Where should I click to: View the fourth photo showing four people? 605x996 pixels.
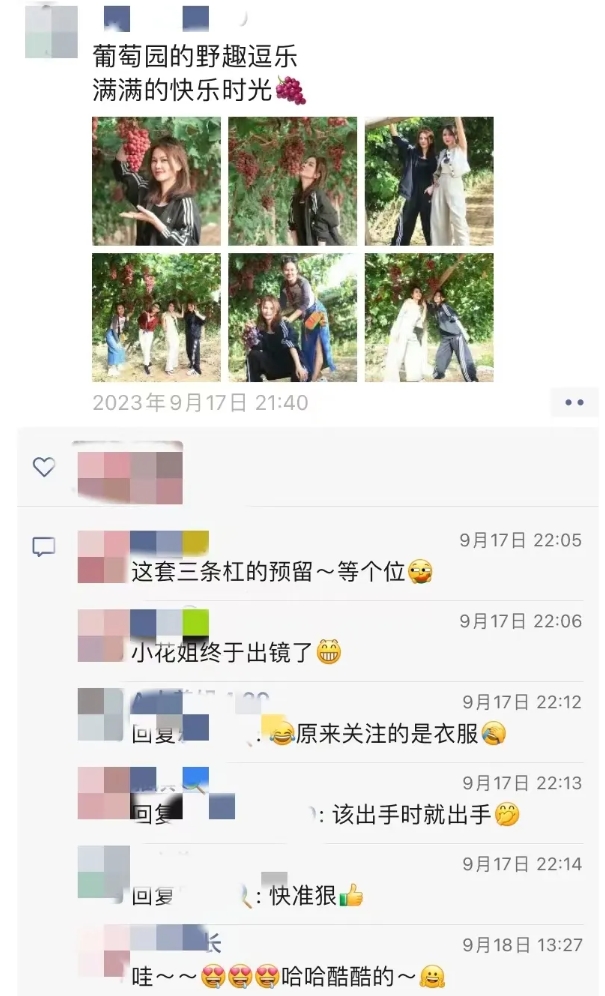coord(157,317)
